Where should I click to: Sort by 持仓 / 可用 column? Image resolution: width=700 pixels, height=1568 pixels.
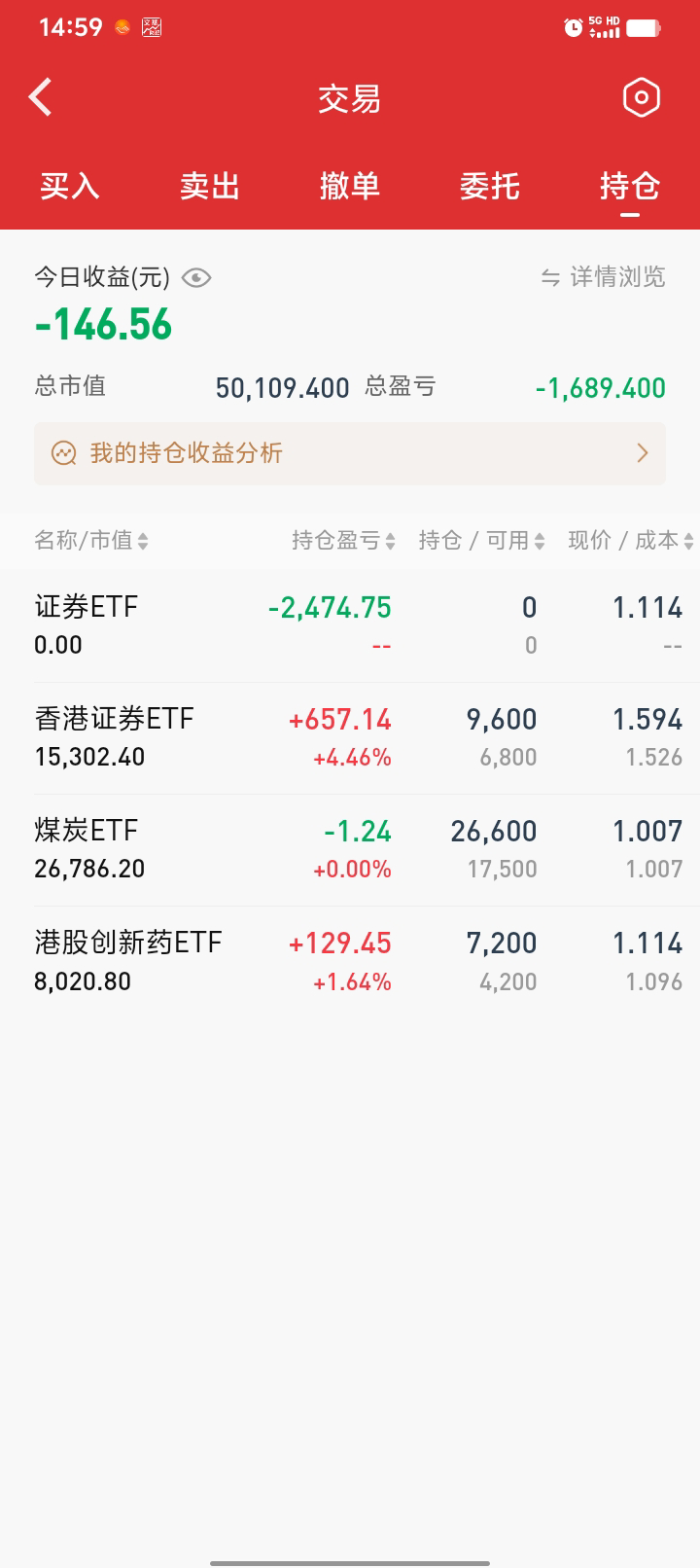coord(481,541)
